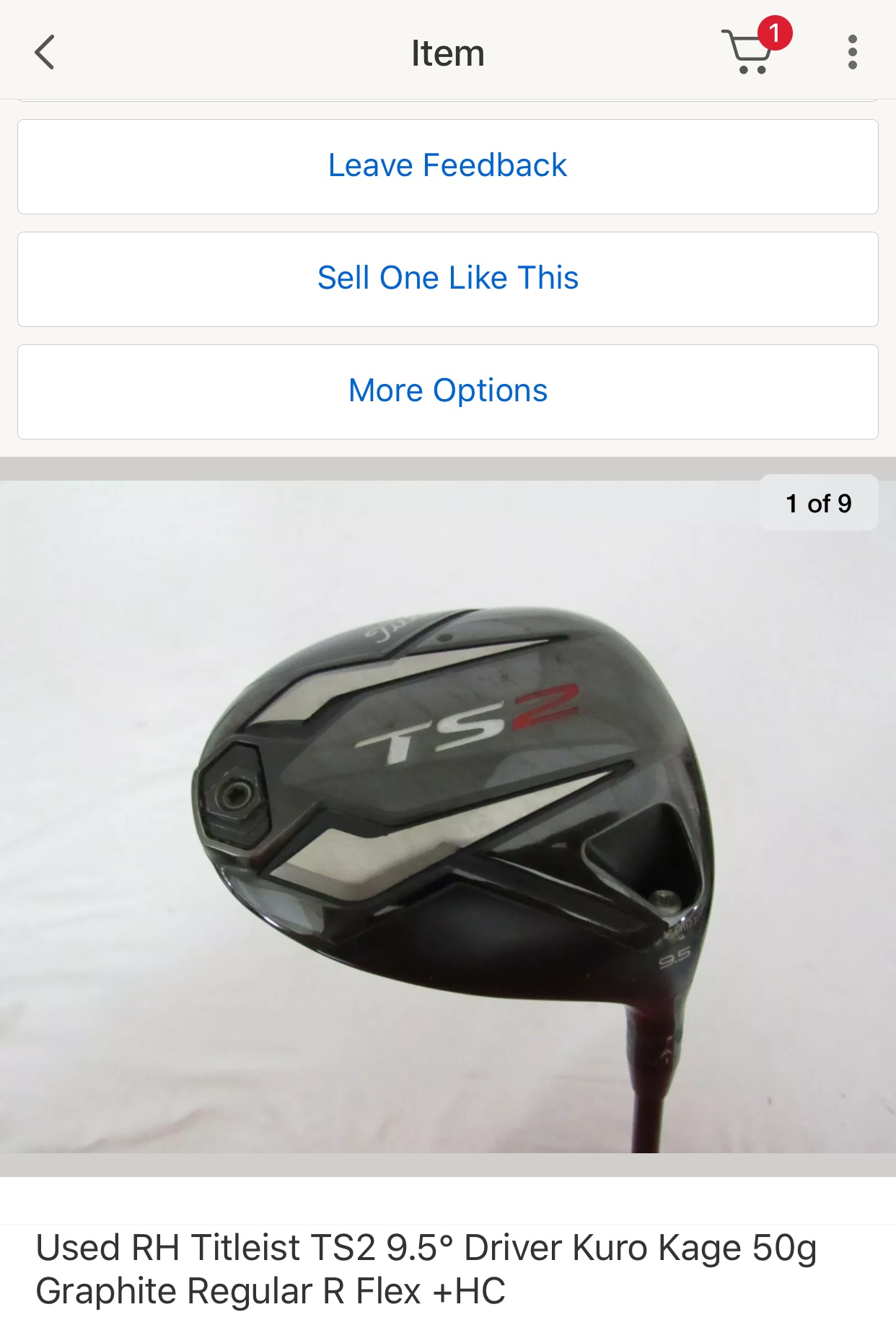The width and height of the screenshot is (896, 1325).
Task: Go back to the previous screen
Action: [45, 53]
